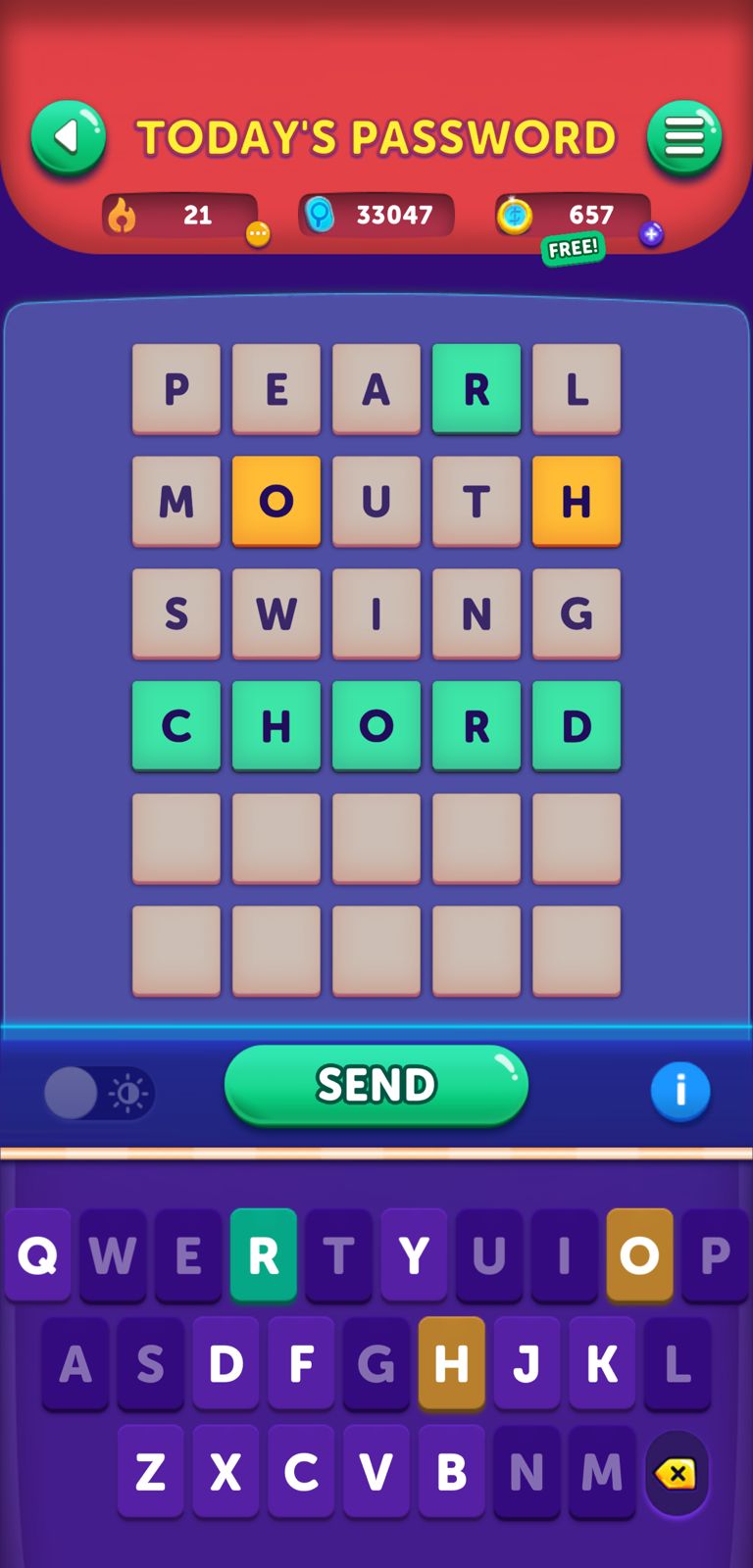Tap the D key

(226, 1363)
